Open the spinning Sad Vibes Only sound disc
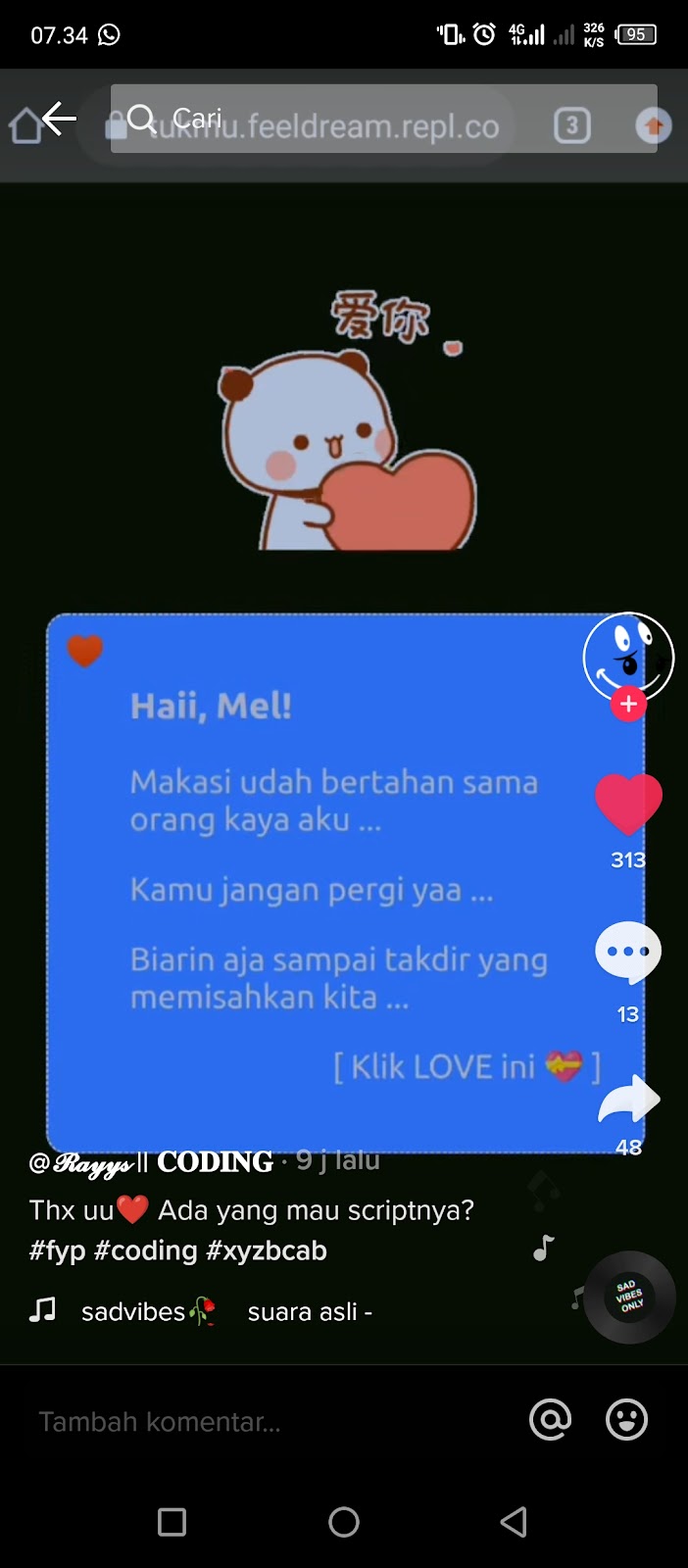 [x=630, y=1297]
